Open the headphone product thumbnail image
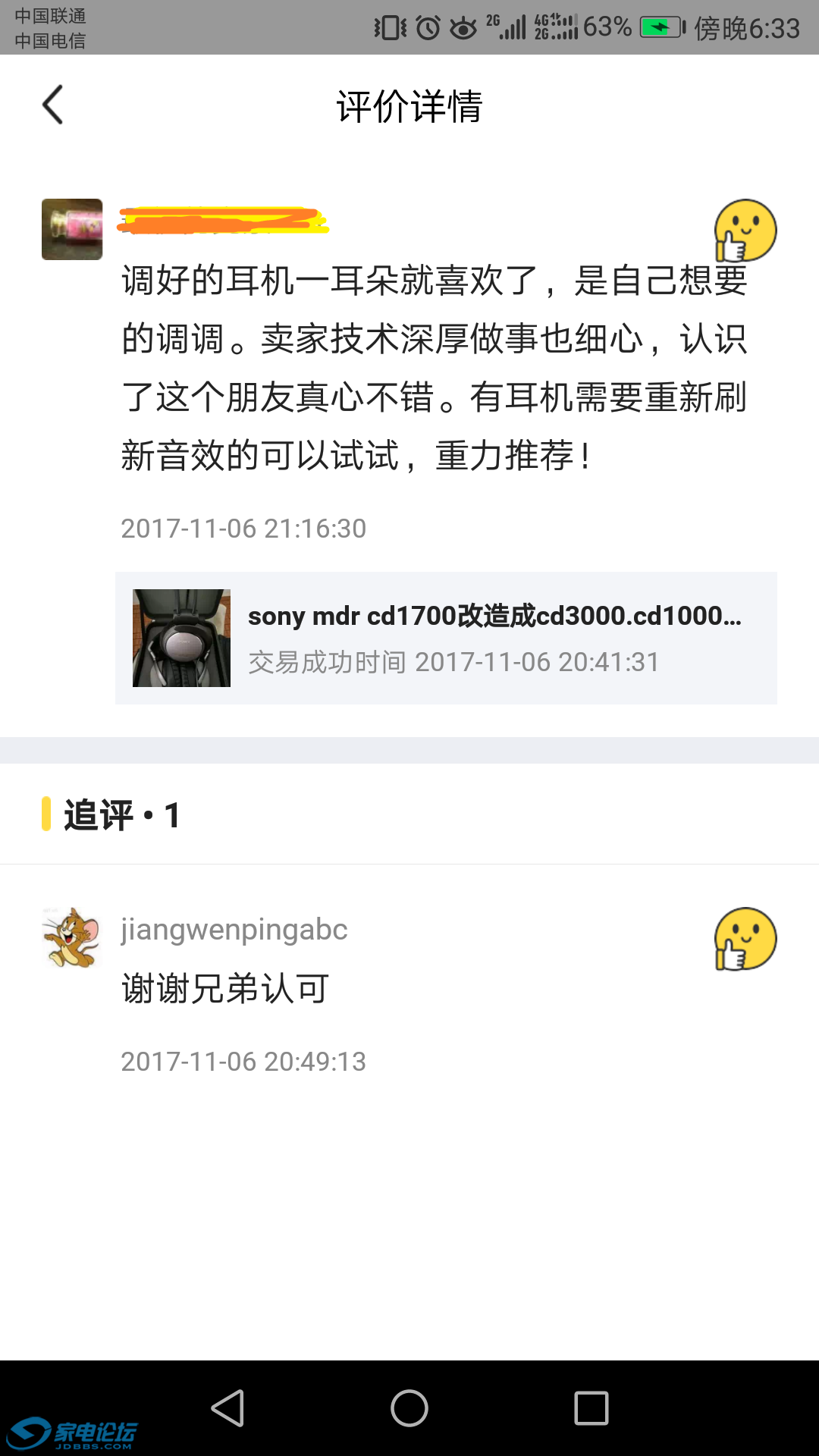The height and width of the screenshot is (1456, 819). (182, 637)
